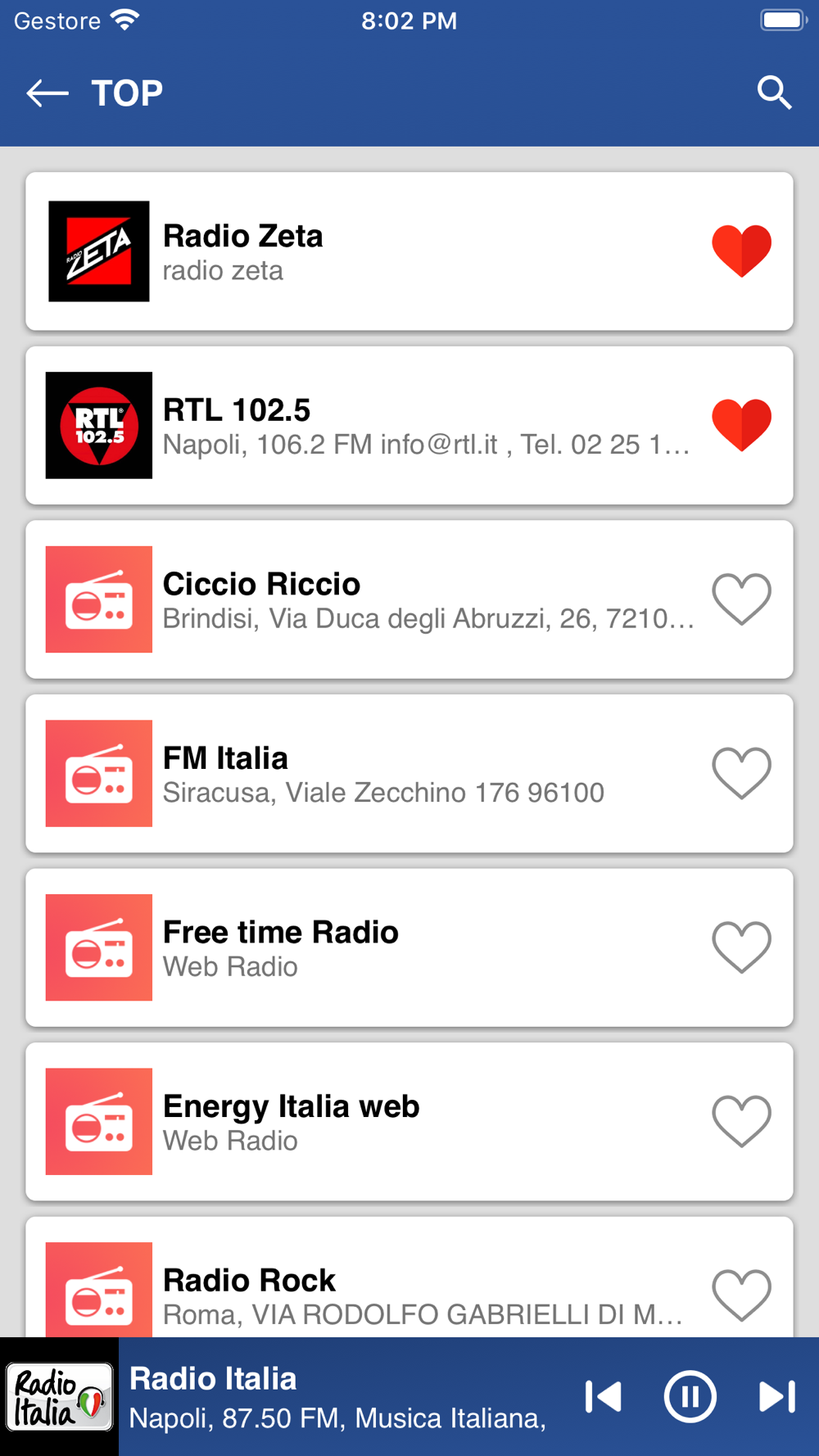The image size is (819, 1456).
Task: Go back from the TOP list
Action: (x=48, y=93)
